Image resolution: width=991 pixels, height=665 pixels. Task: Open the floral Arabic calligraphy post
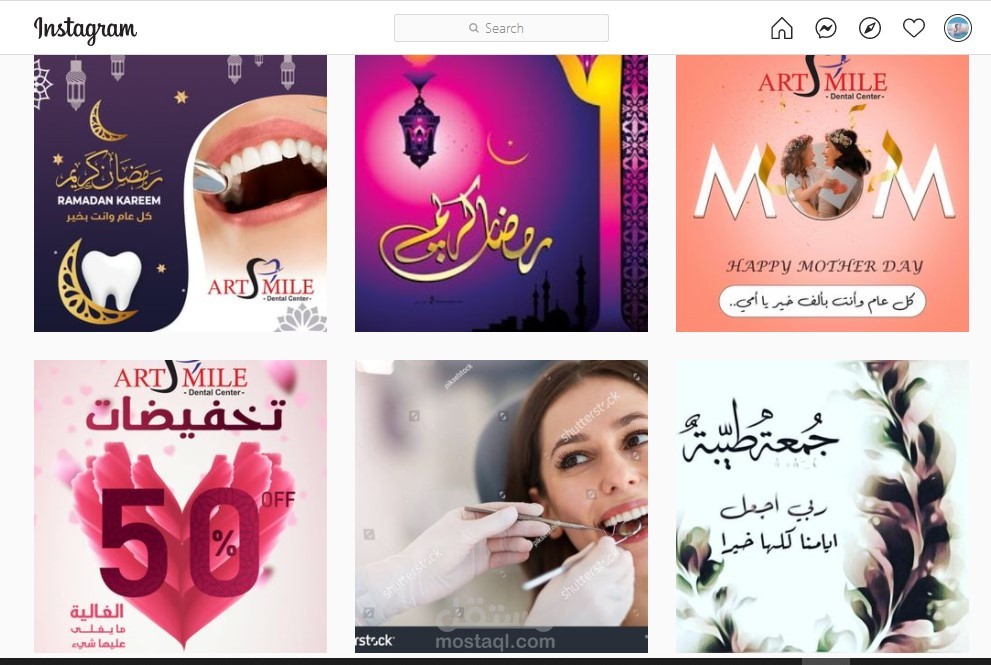point(822,506)
